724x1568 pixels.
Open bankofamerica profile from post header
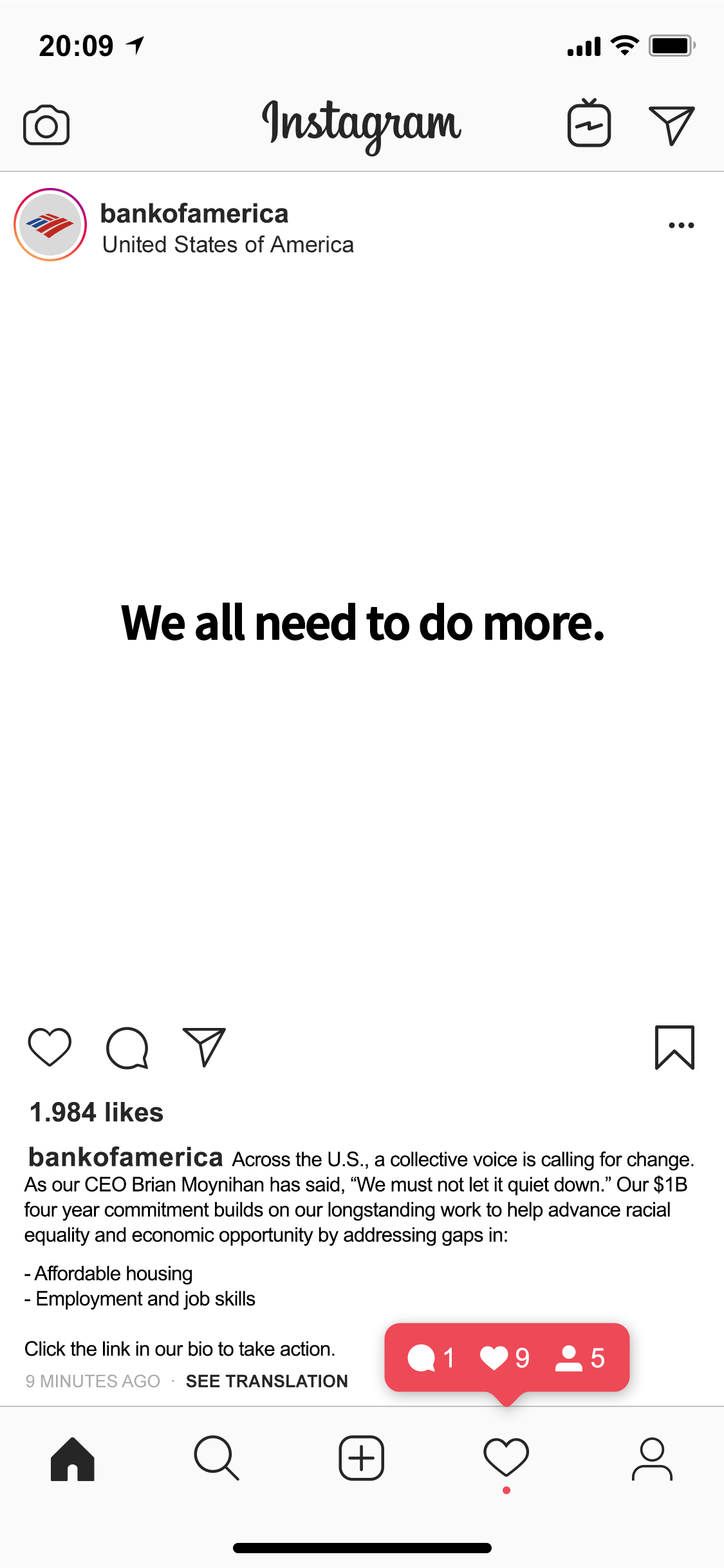(194, 214)
